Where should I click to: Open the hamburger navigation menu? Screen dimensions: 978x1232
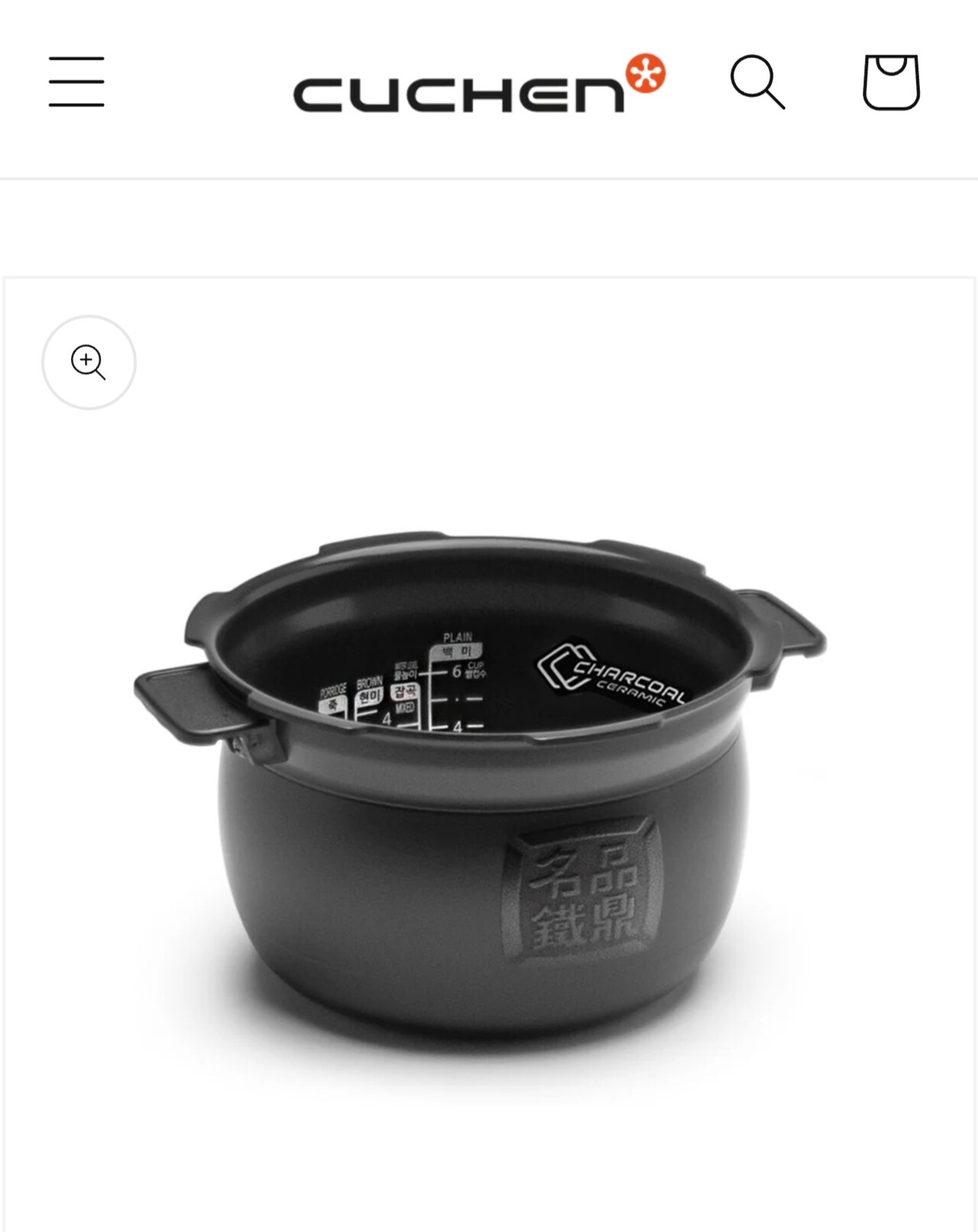(x=76, y=82)
